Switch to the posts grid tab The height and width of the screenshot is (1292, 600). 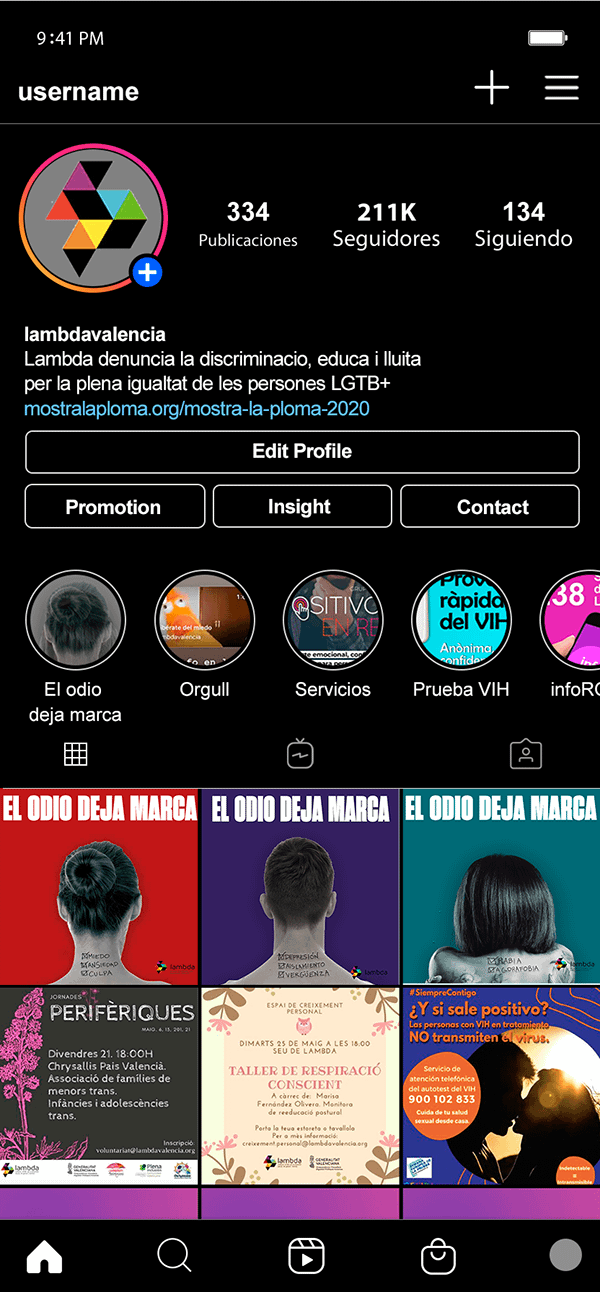(76, 754)
